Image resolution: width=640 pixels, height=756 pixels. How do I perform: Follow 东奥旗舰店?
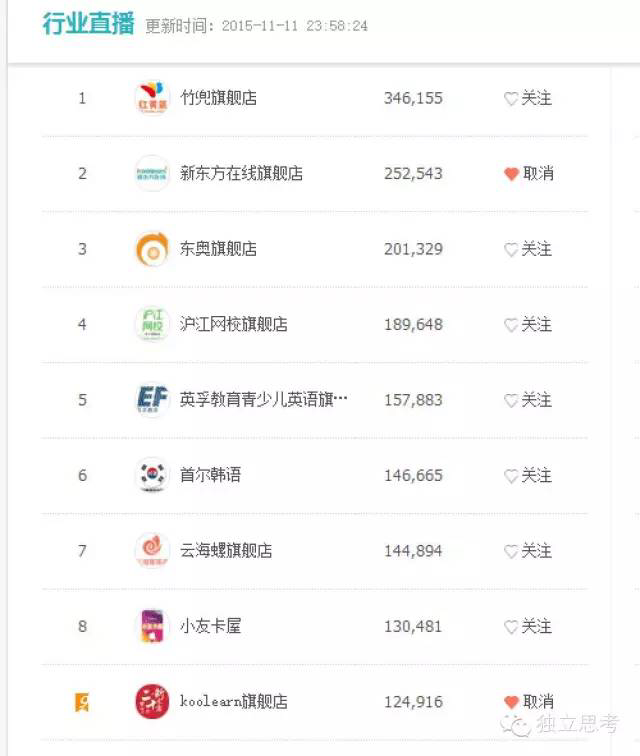click(x=528, y=249)
